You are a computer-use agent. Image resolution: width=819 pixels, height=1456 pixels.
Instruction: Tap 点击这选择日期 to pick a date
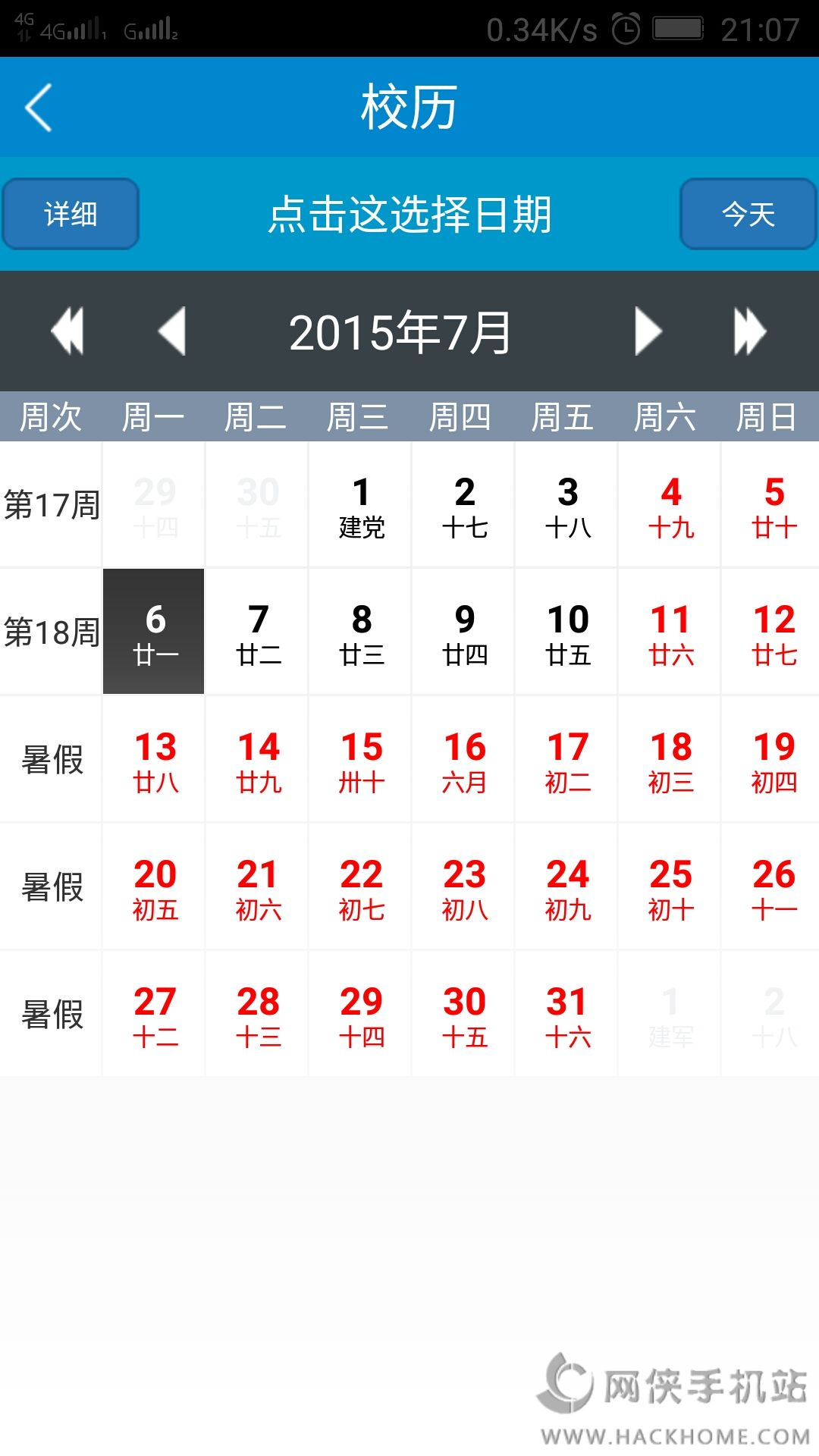409,215
